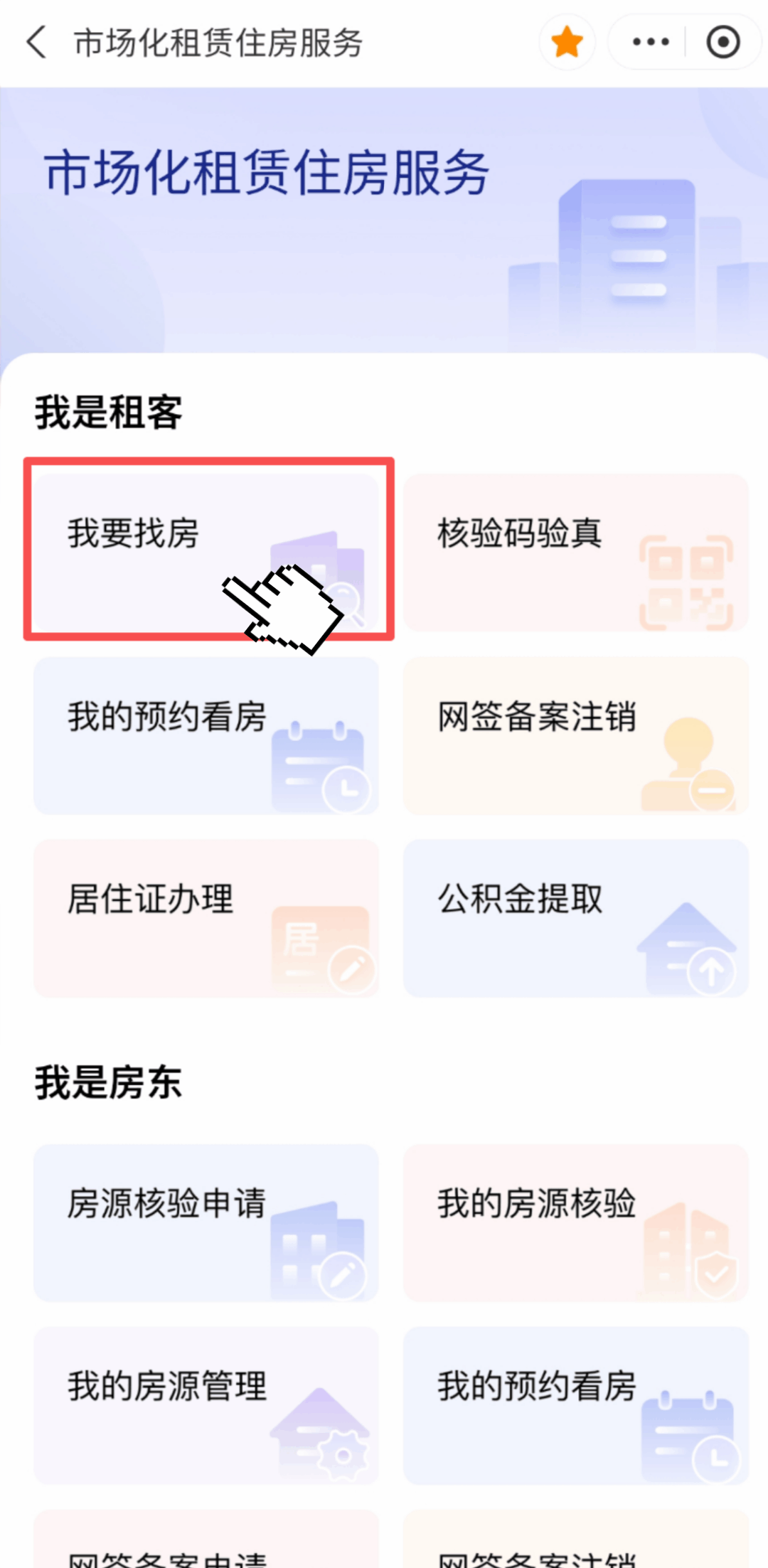
Task: Go back using the top-left arrow
Action: pyautogui.click(x=37, y=43)
